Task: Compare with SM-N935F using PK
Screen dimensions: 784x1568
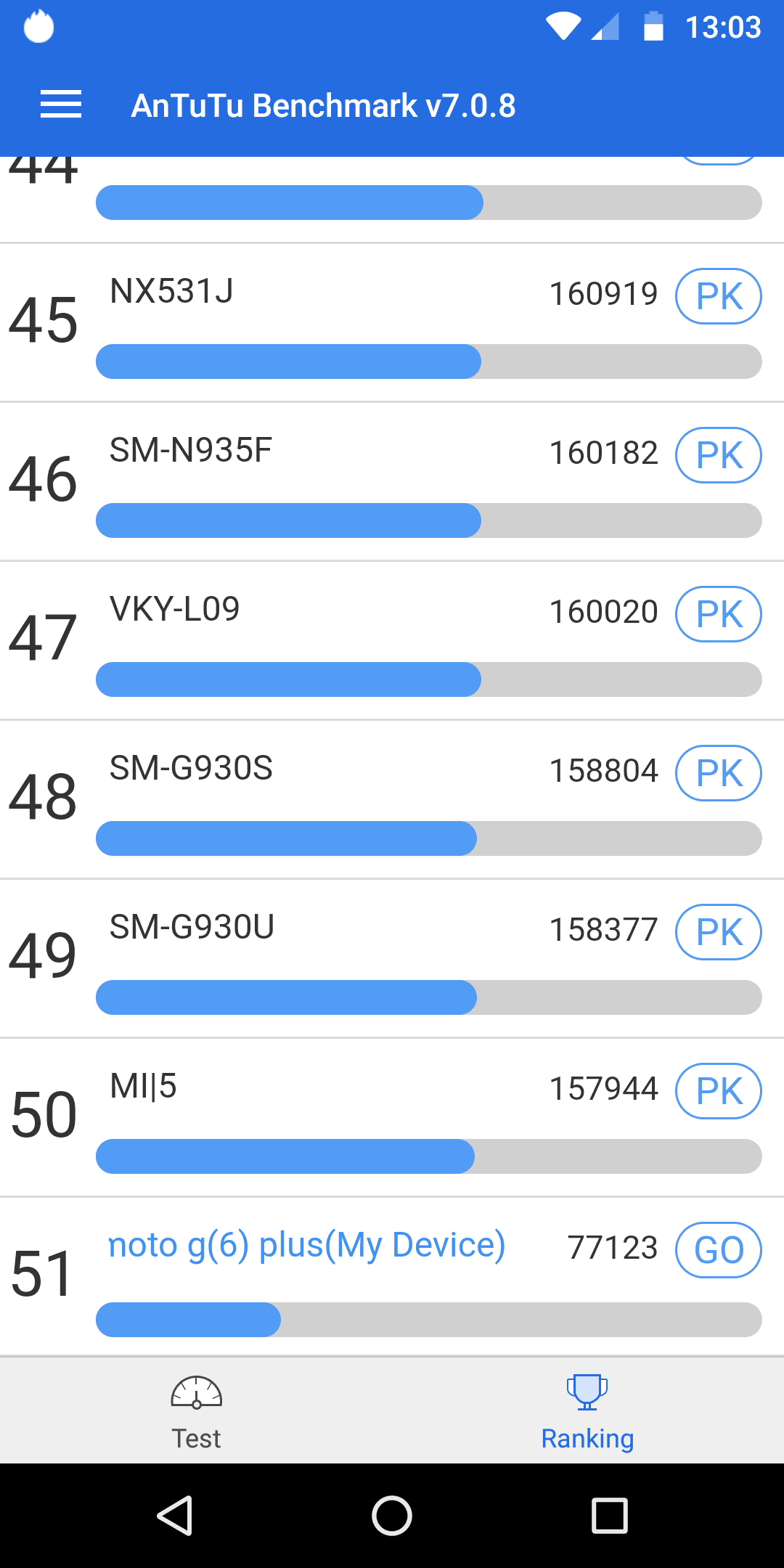Action: click(x=719, y=455)
